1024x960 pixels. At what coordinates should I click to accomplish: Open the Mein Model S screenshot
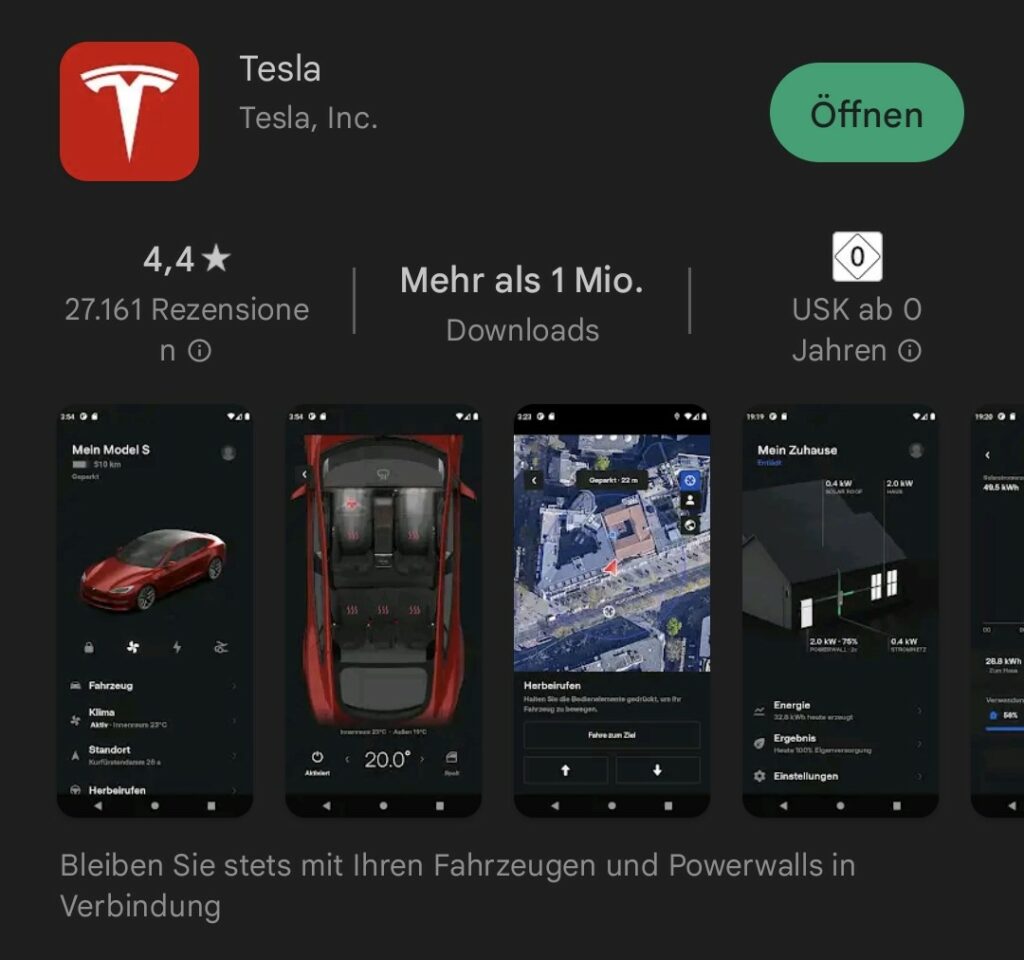point(155,610)
